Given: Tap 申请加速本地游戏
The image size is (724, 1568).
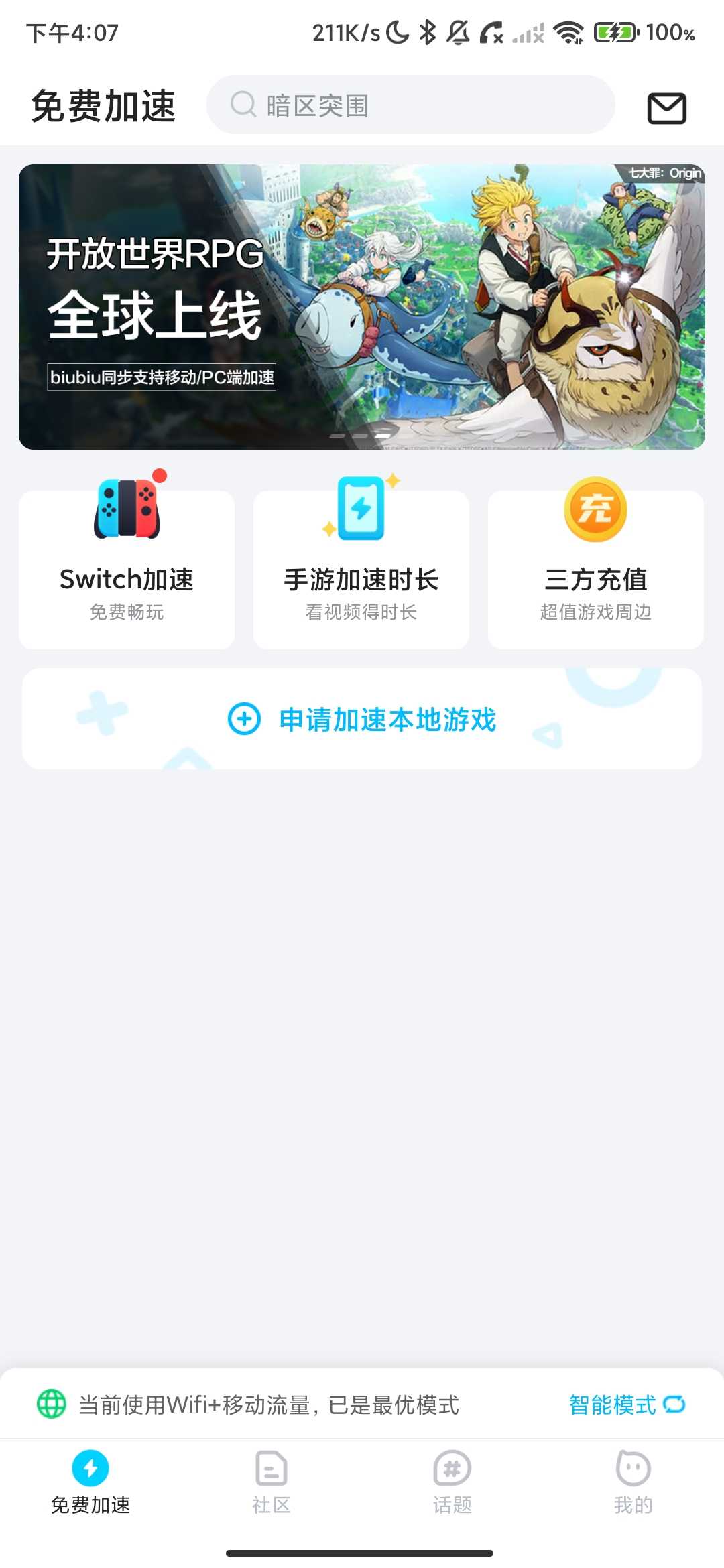Looking at the screenshot, I should pos(362,719).
